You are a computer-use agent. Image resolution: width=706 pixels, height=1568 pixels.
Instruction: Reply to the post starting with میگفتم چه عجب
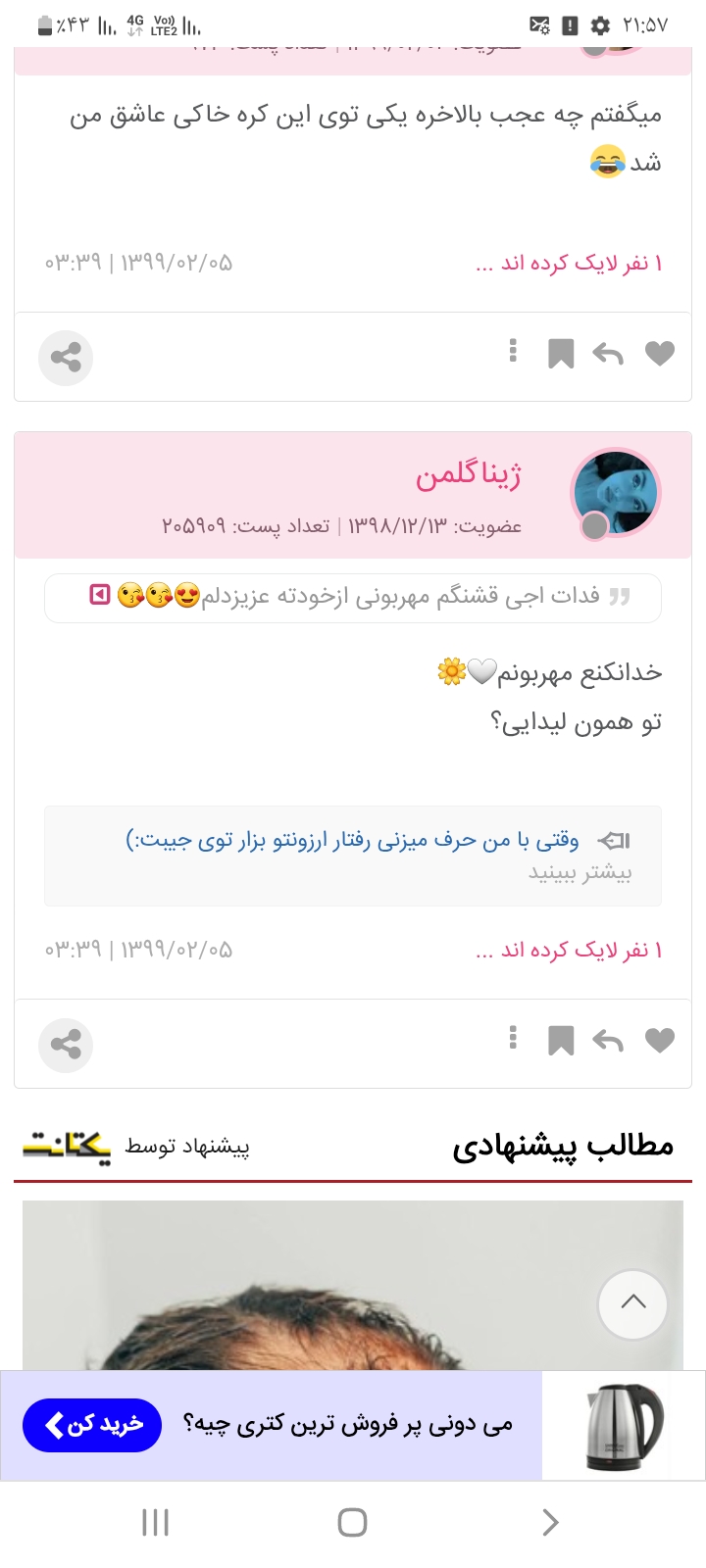tap(608, 353)
